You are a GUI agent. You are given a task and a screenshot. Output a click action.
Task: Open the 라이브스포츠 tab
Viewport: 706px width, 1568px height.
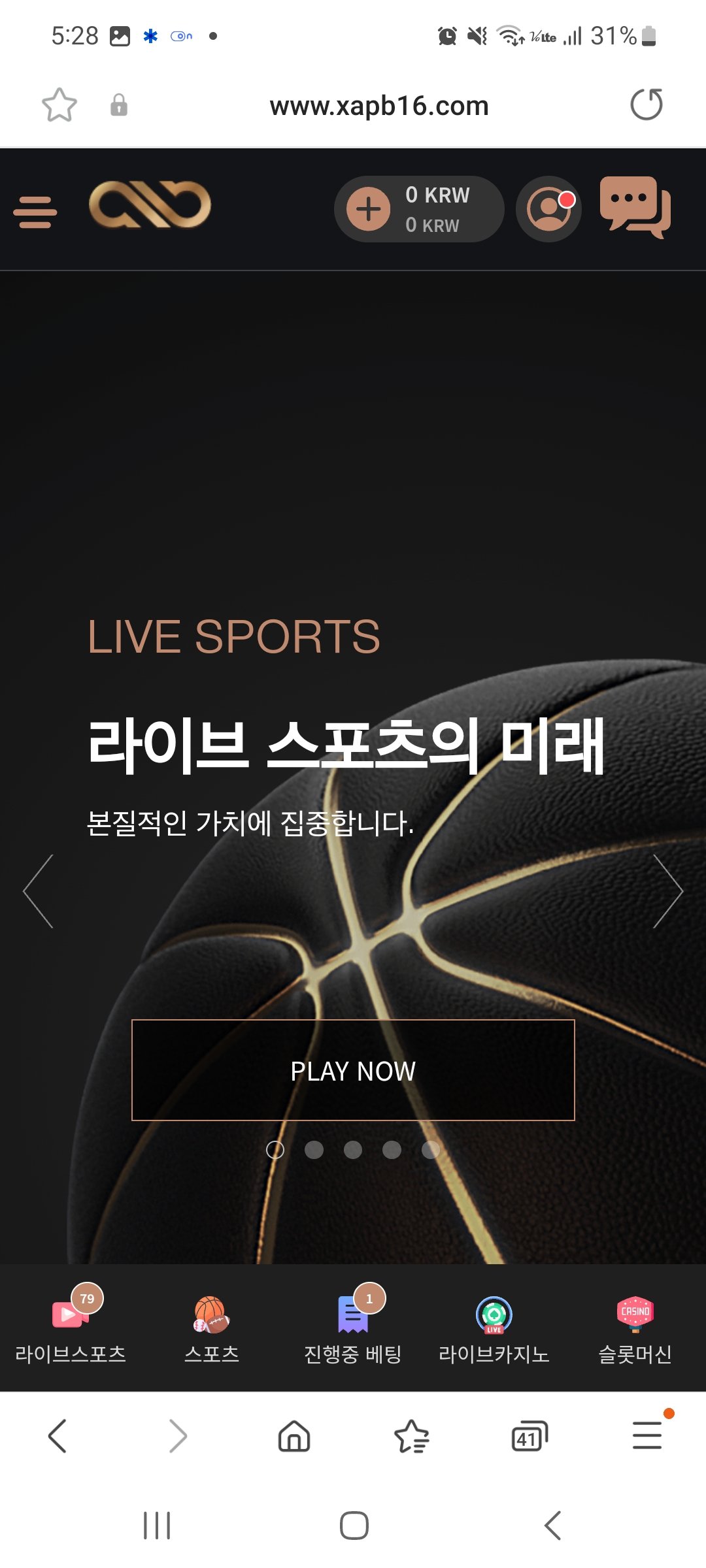pyautogui.click(x=71, y=1330)
